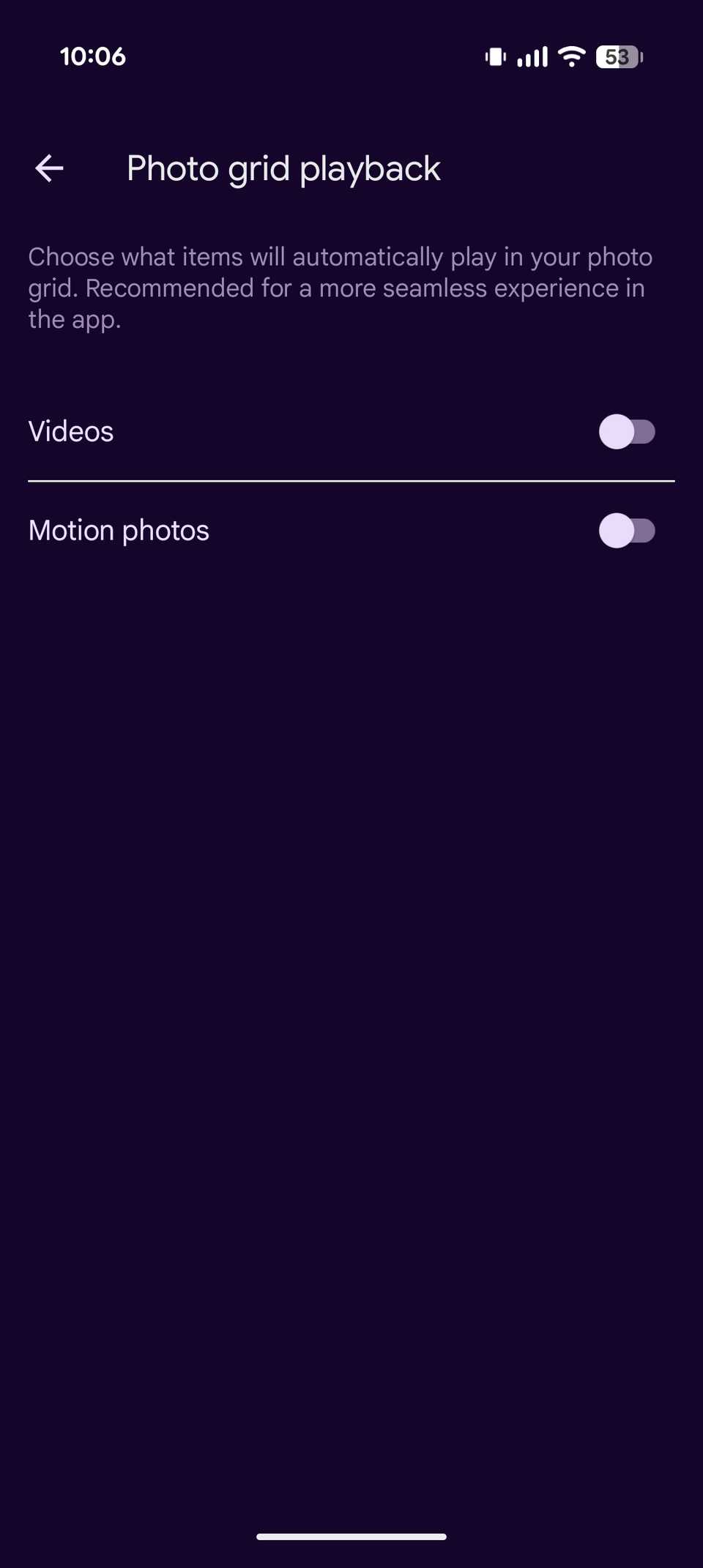
Task: Click the Videos row label
Action: point(70,432)
